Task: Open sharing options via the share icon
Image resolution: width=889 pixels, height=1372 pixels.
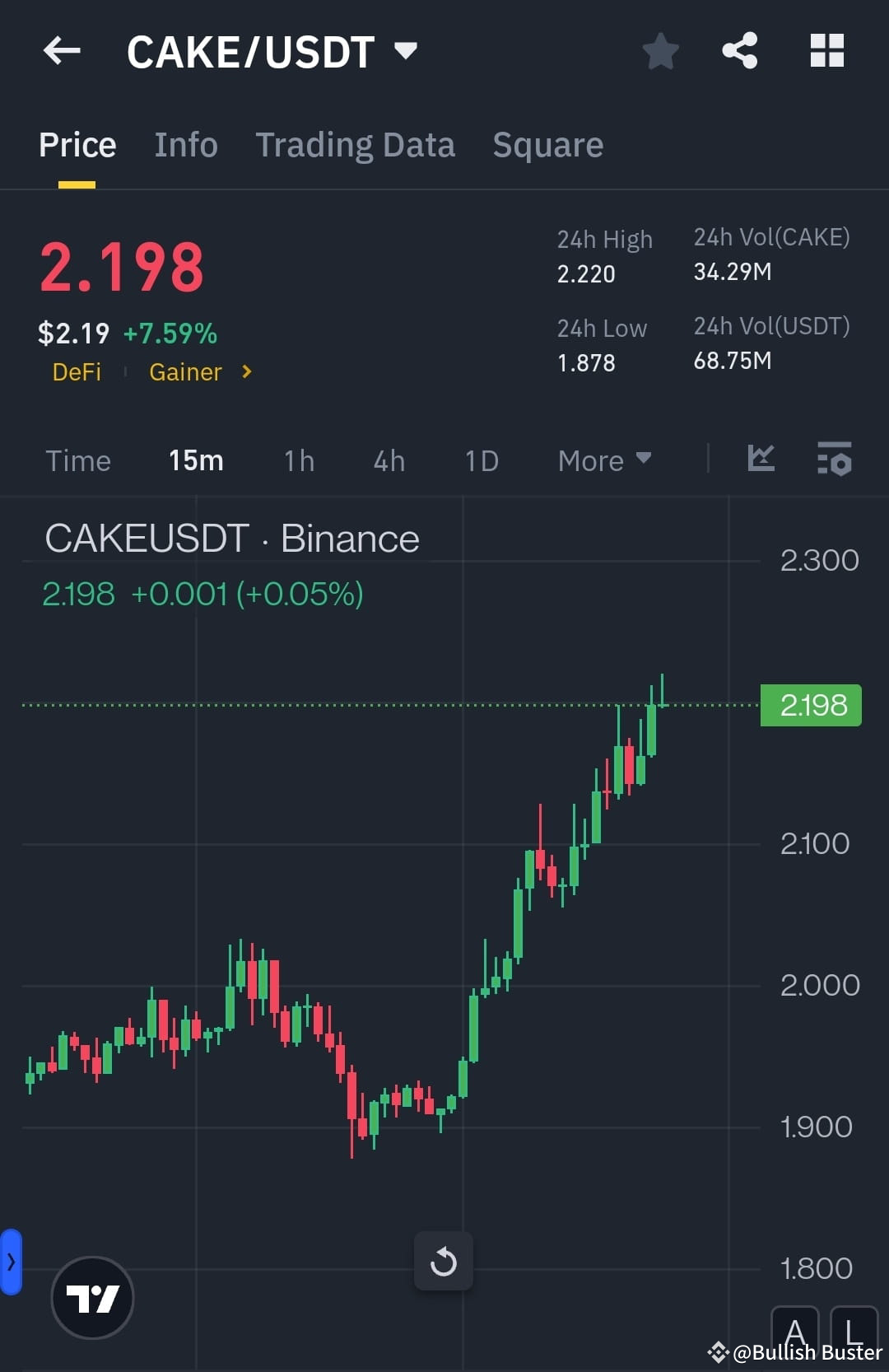Action: (x=739, y=51)
